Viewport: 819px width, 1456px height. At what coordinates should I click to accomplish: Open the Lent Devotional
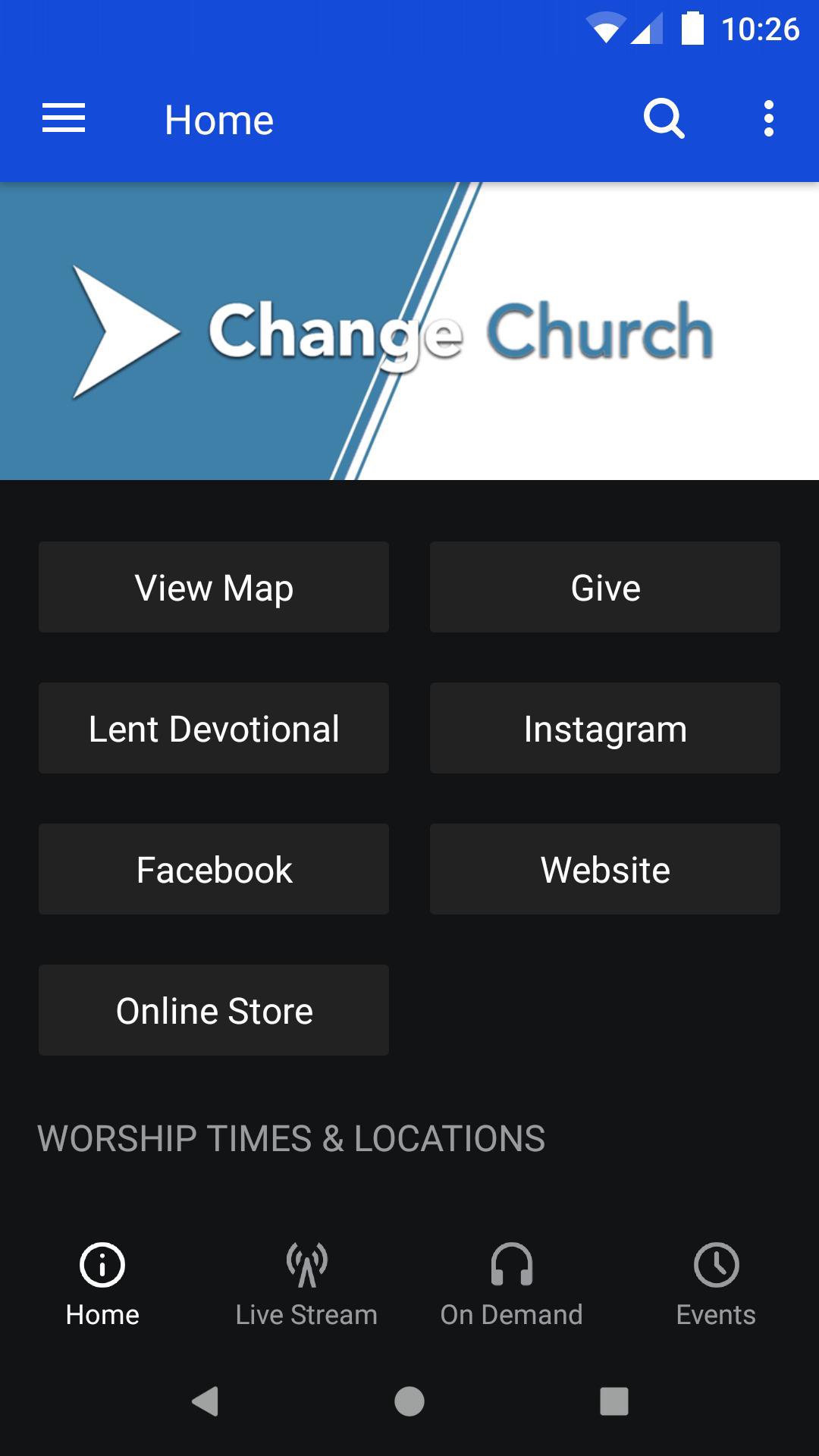pyautogui.click(x=214, y=728)
